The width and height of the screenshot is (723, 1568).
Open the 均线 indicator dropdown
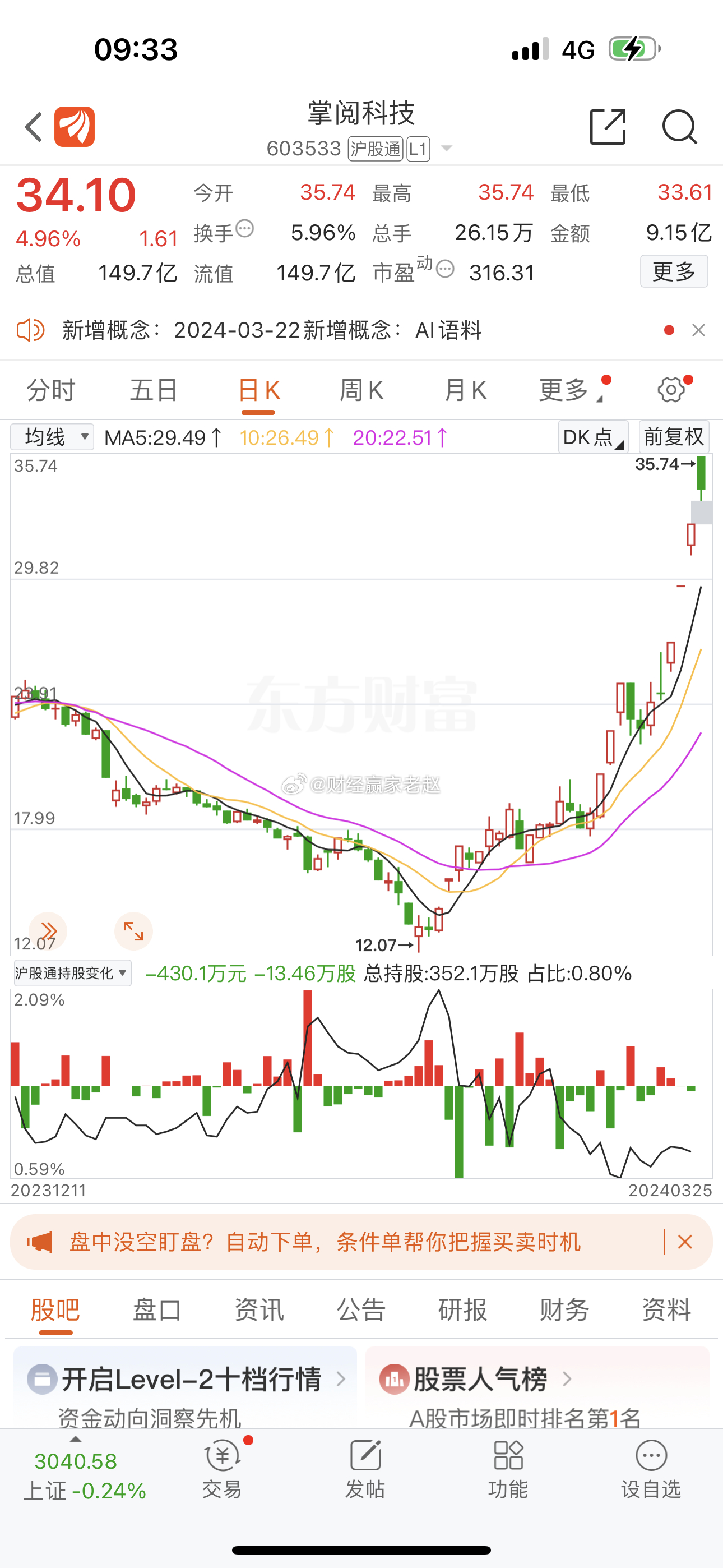[52, 437]
